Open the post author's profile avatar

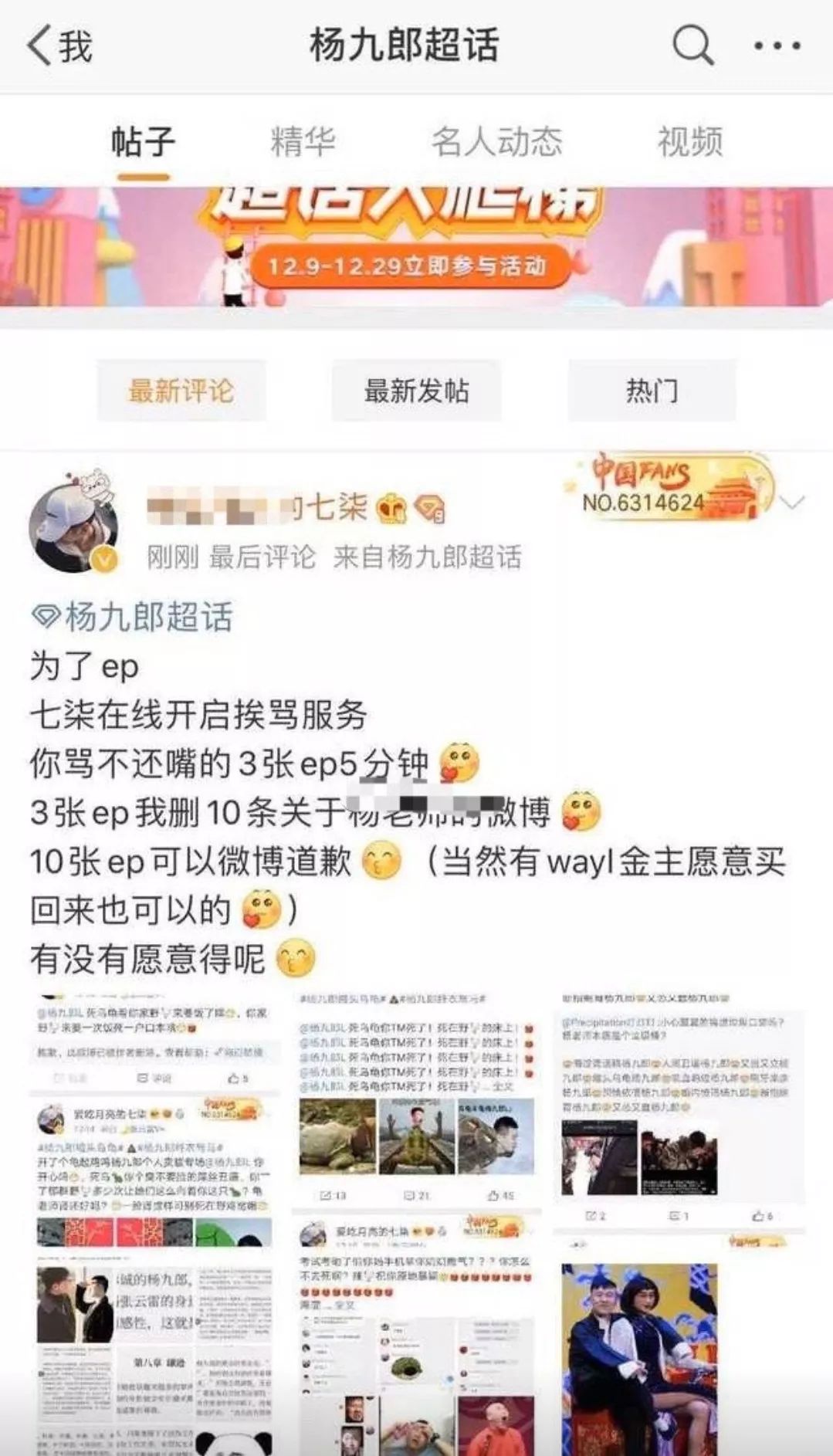[73, 529]
